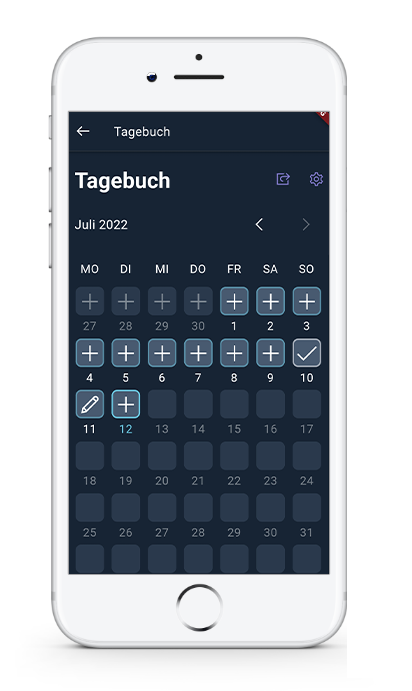Go back using the top-left arrow
Viewport: 412px width, 691px height.
tap(83, 131)
